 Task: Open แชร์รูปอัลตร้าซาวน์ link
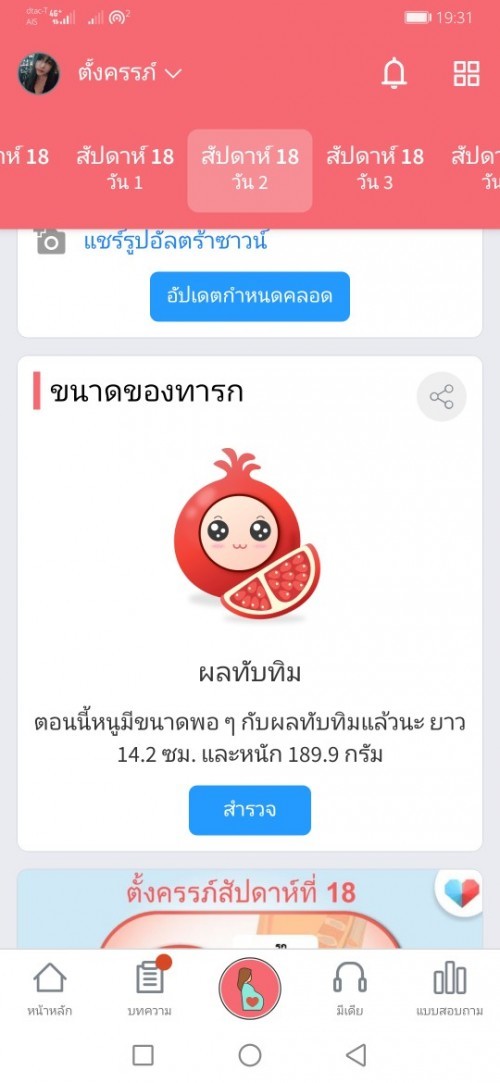175,242
